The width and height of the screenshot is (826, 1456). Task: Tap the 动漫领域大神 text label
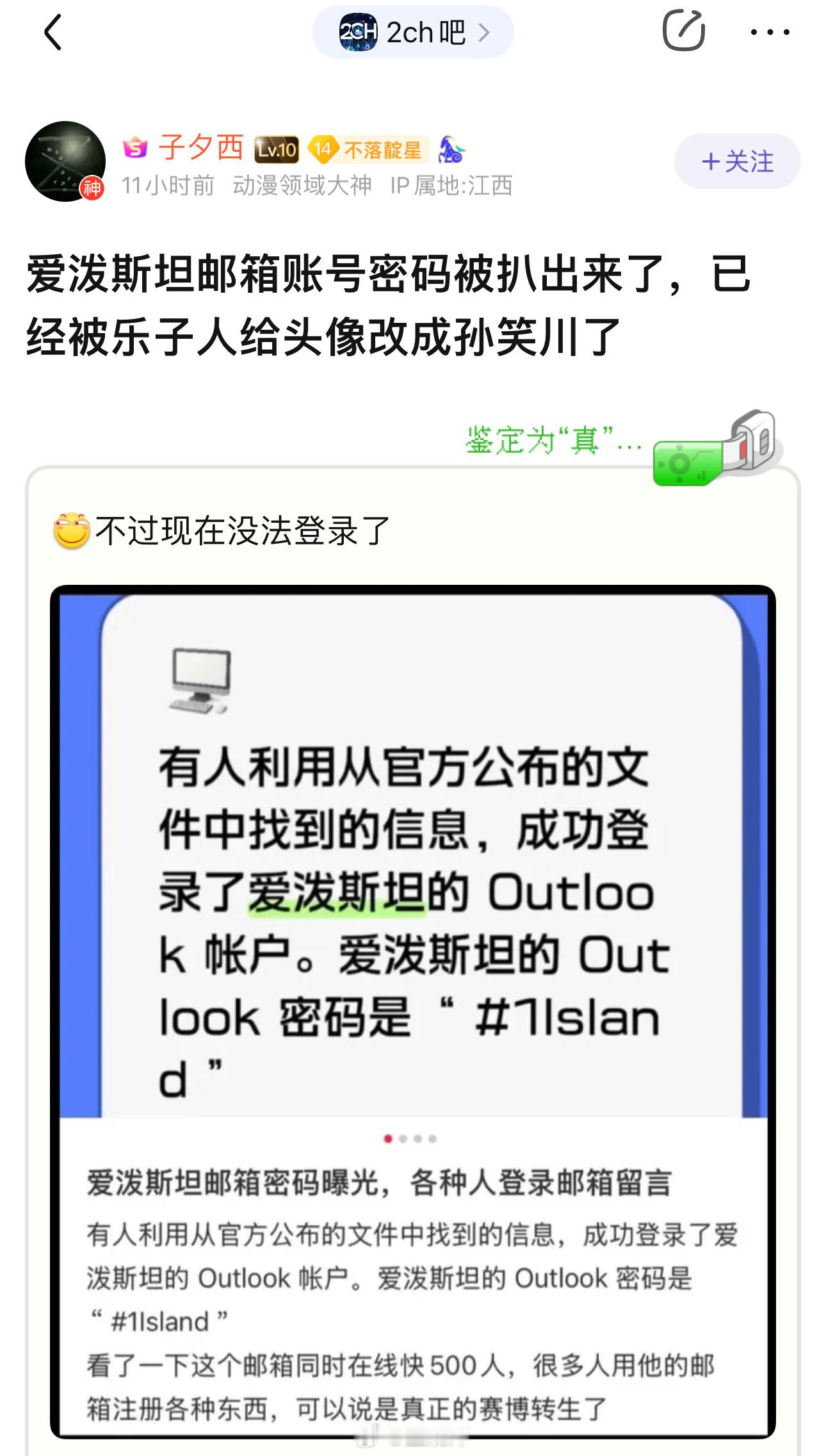[301, 185]
